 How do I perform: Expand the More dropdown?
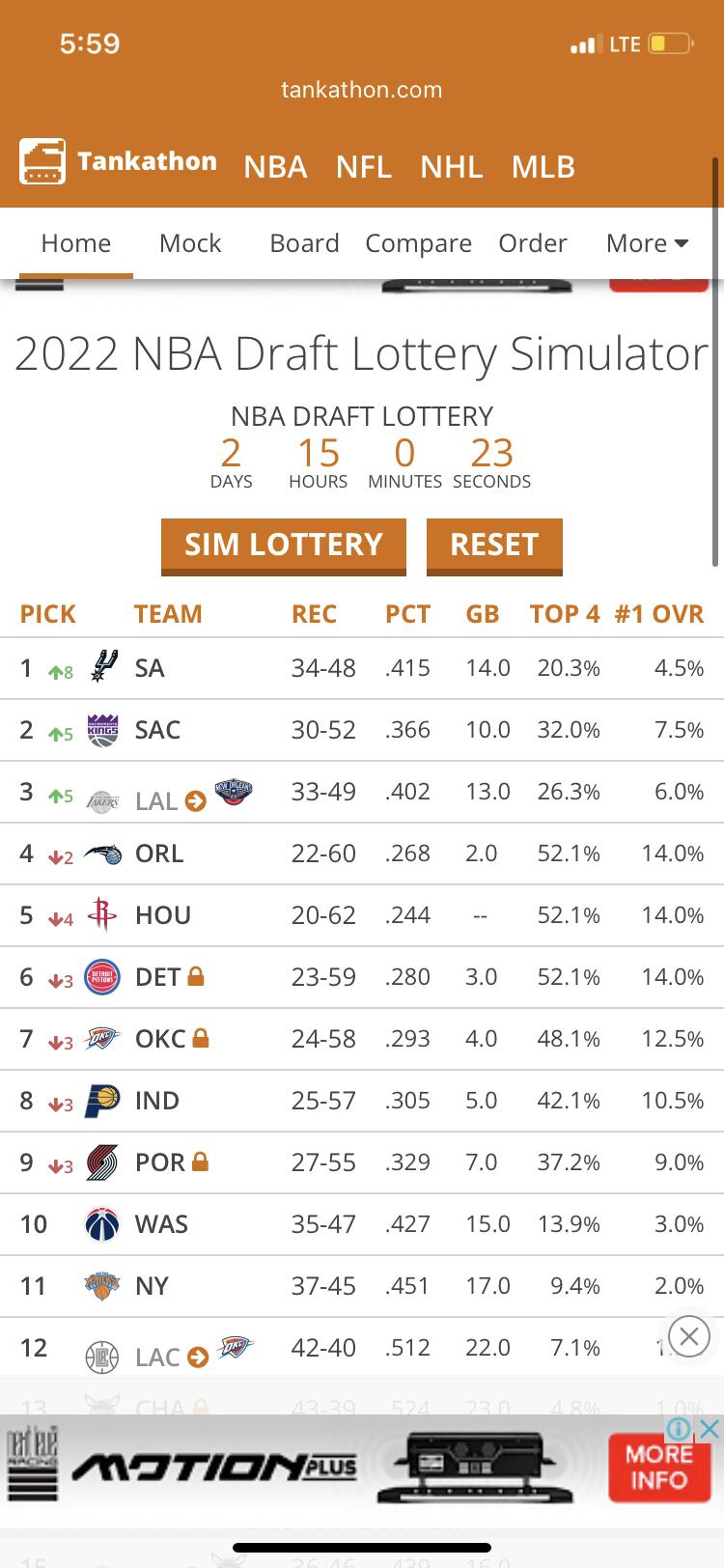click(647, 243)
